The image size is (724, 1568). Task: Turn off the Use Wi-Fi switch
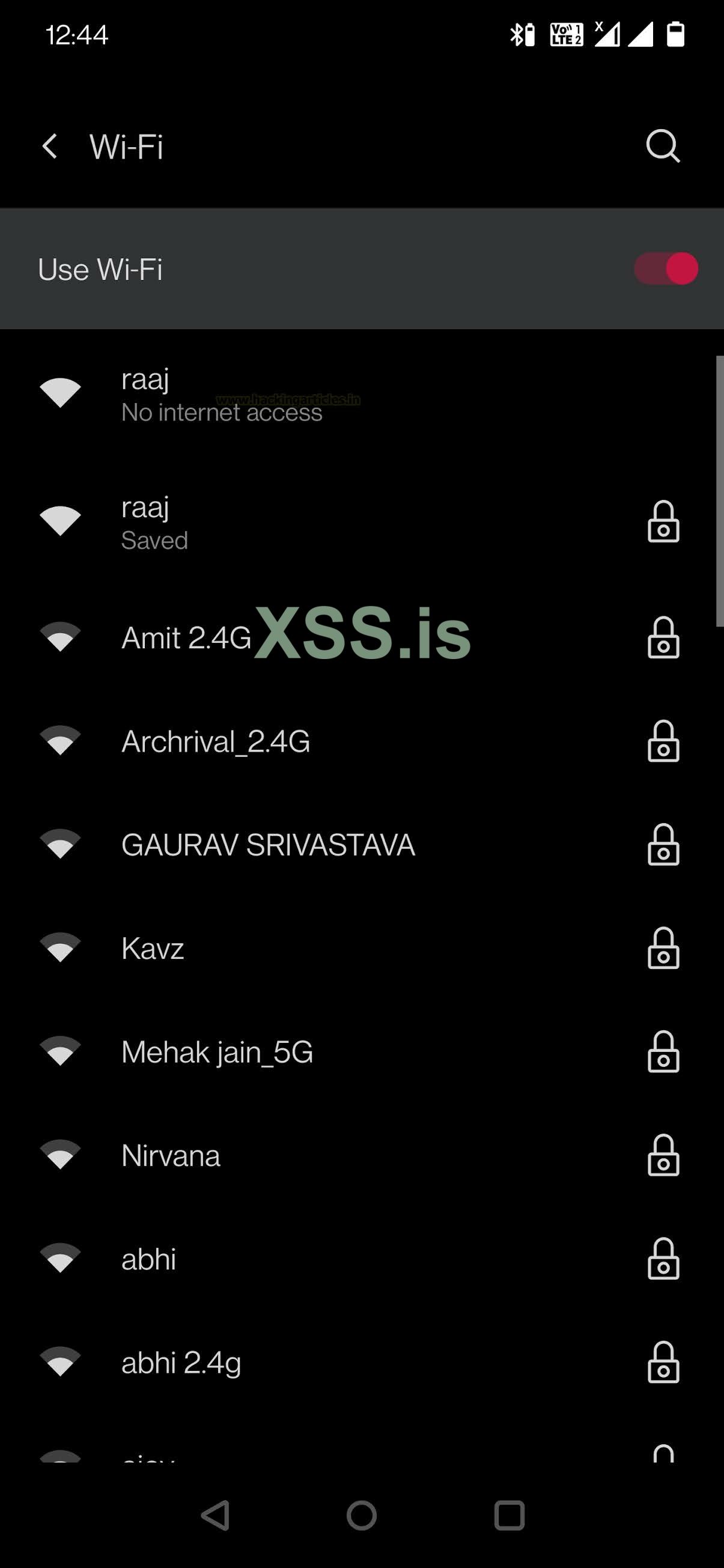click(666, 269)
